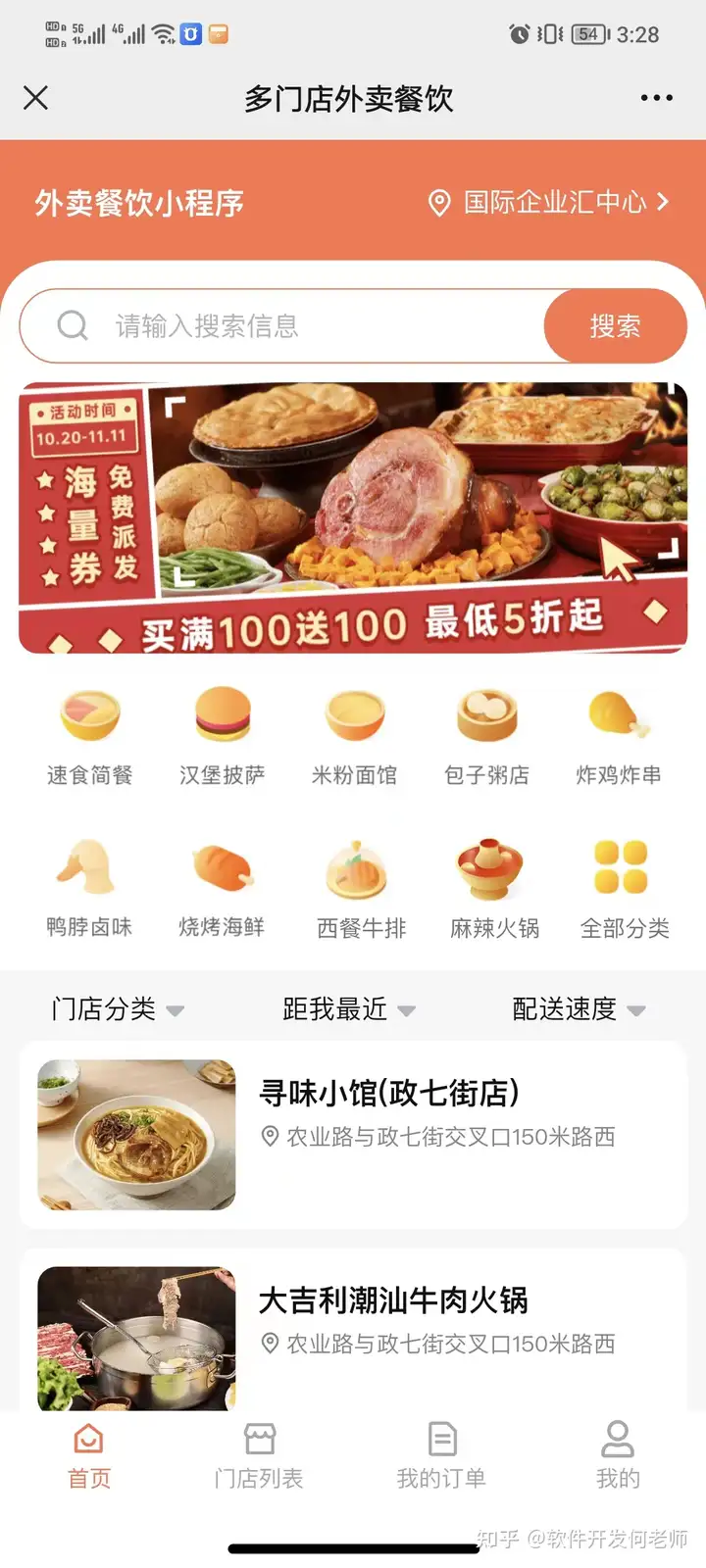Tap the orange 搜索 button
The height and width of the screenshot is (1568, 706).
coord(615,325)
